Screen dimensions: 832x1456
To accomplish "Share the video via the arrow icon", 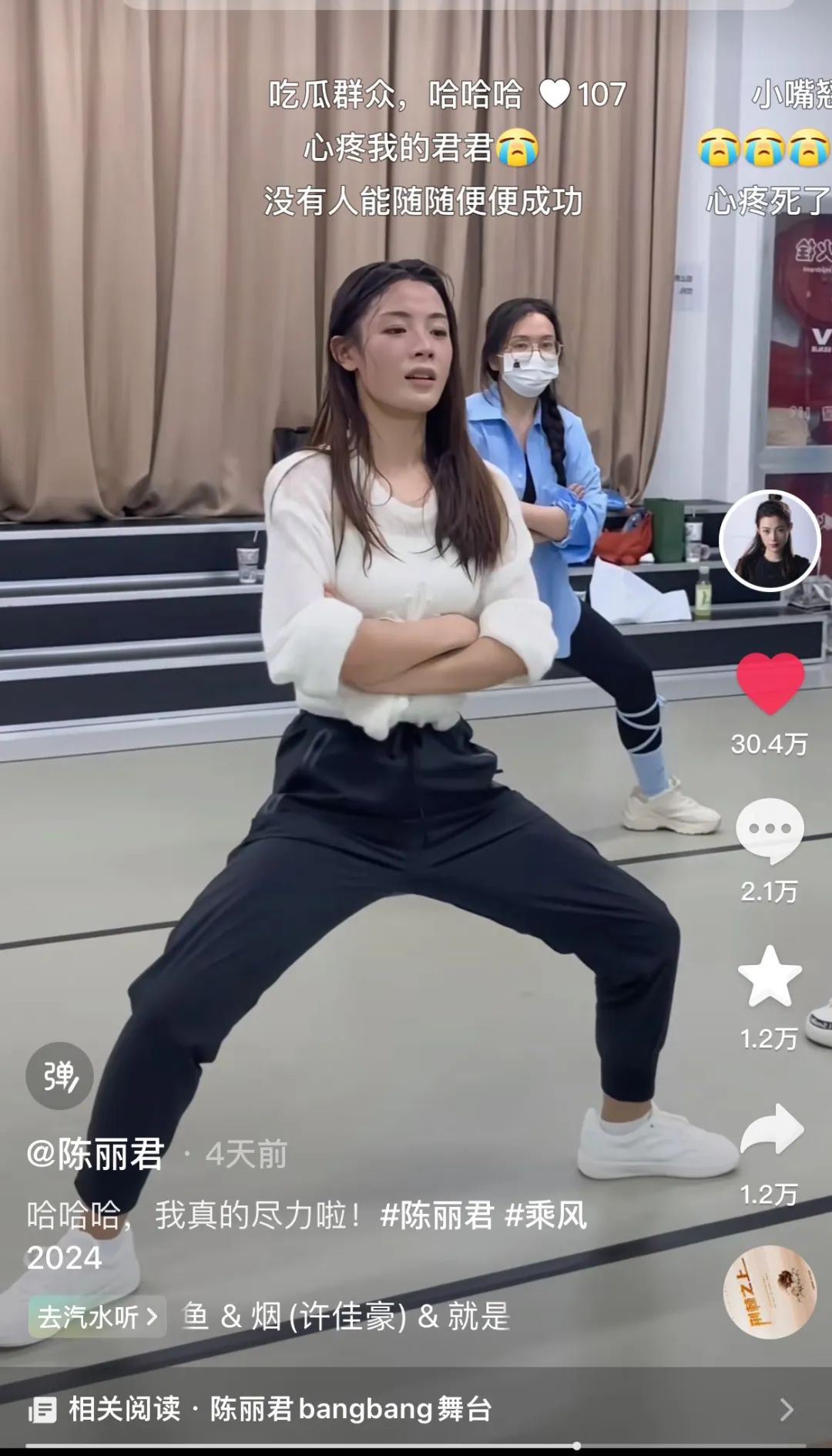I will coord(771,1130).
